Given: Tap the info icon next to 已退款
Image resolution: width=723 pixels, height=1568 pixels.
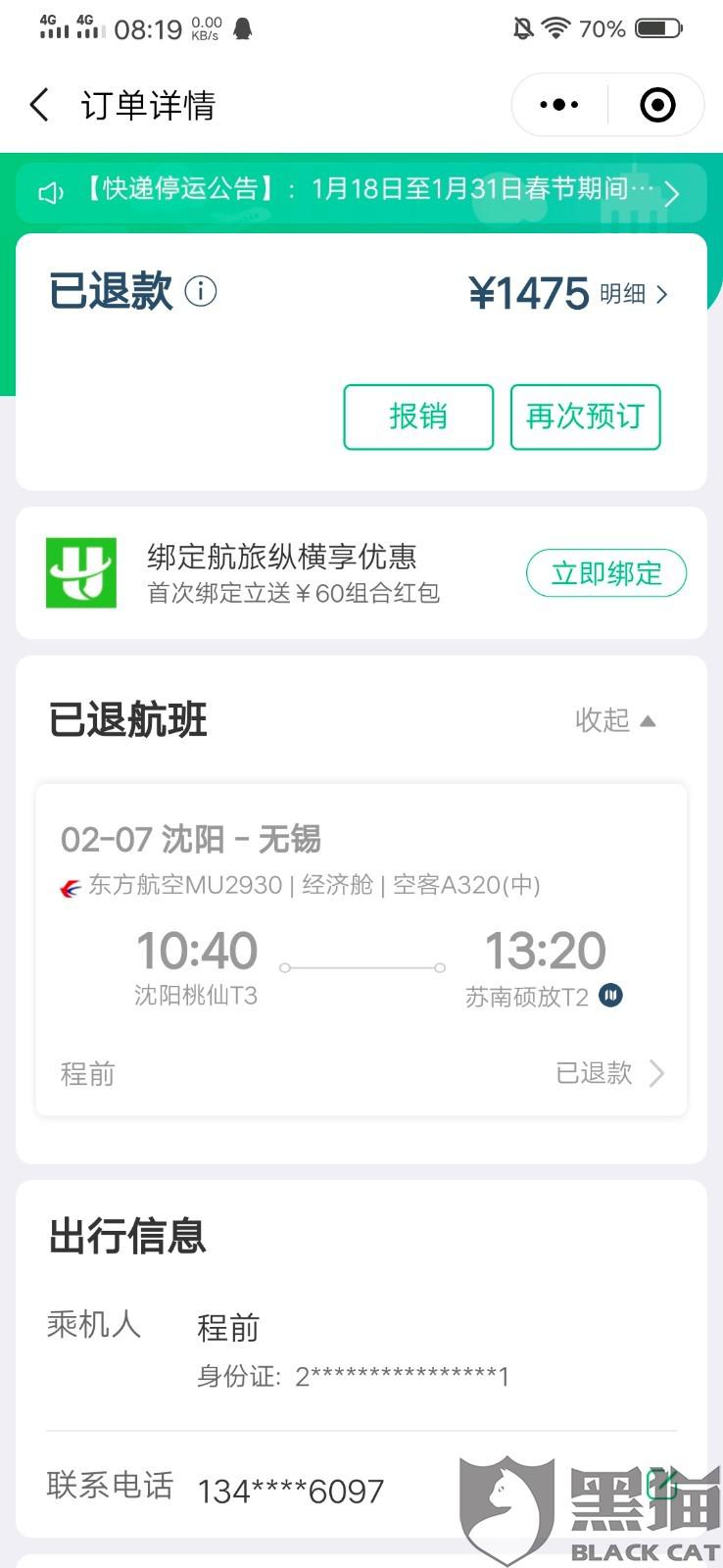Looking at the screenshot, I should click(x=201, y=291).
